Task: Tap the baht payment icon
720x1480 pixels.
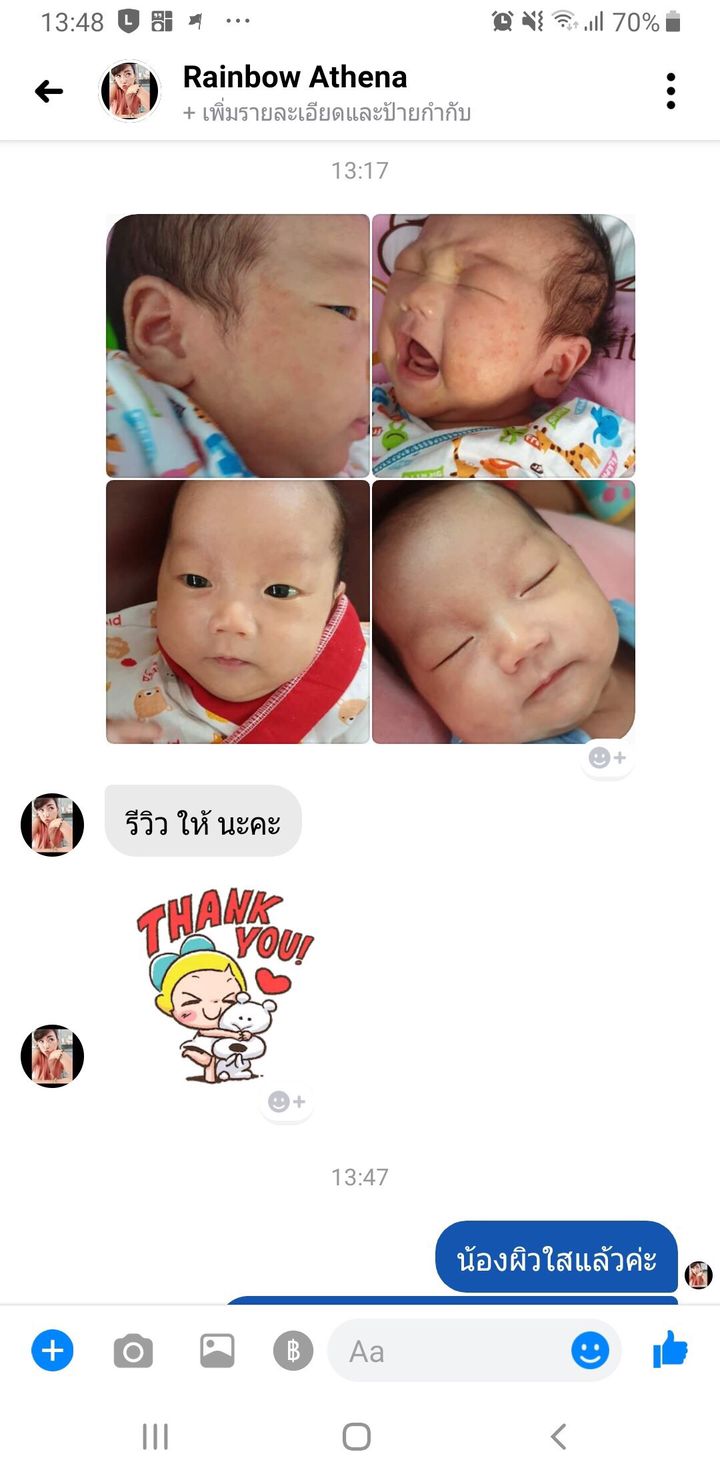Action: tap(293, 1352)
